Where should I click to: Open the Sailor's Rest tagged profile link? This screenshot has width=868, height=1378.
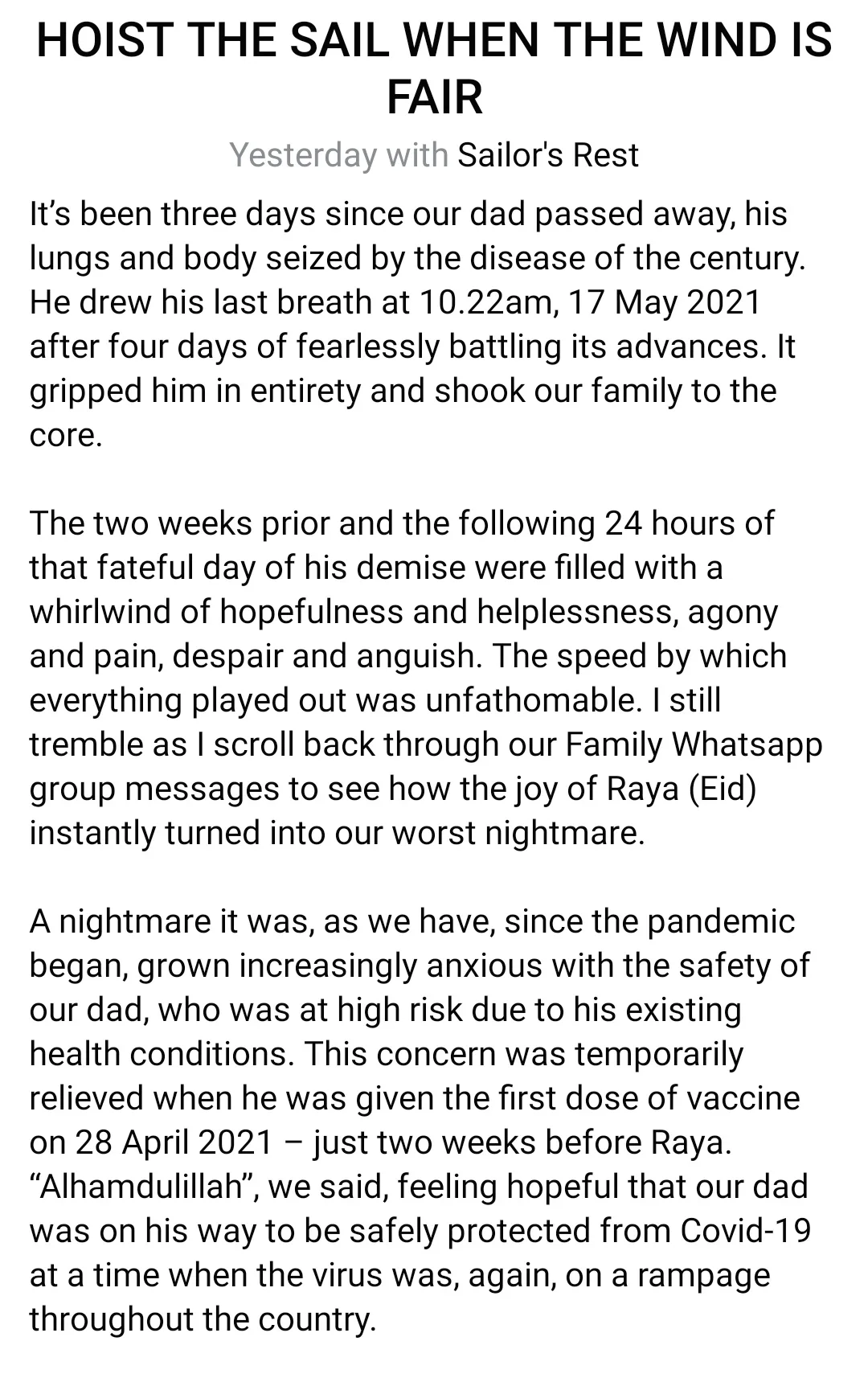[547, 155]
